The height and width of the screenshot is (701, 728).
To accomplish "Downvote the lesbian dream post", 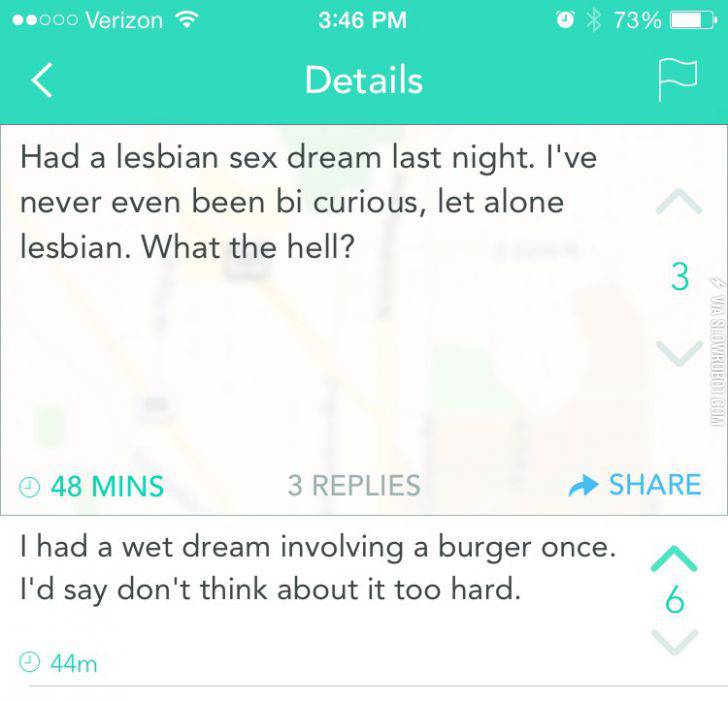I will point(679,352).
